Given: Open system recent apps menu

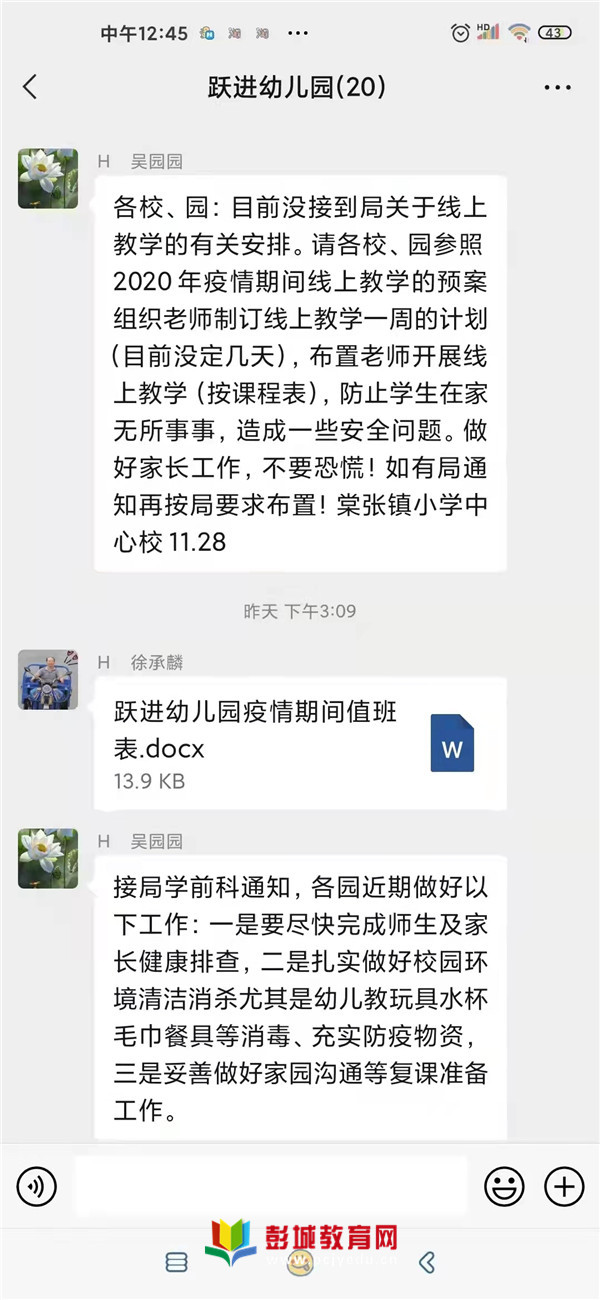Looking at the screenshot, I should pyautogui.click(x=177, y=1262).
